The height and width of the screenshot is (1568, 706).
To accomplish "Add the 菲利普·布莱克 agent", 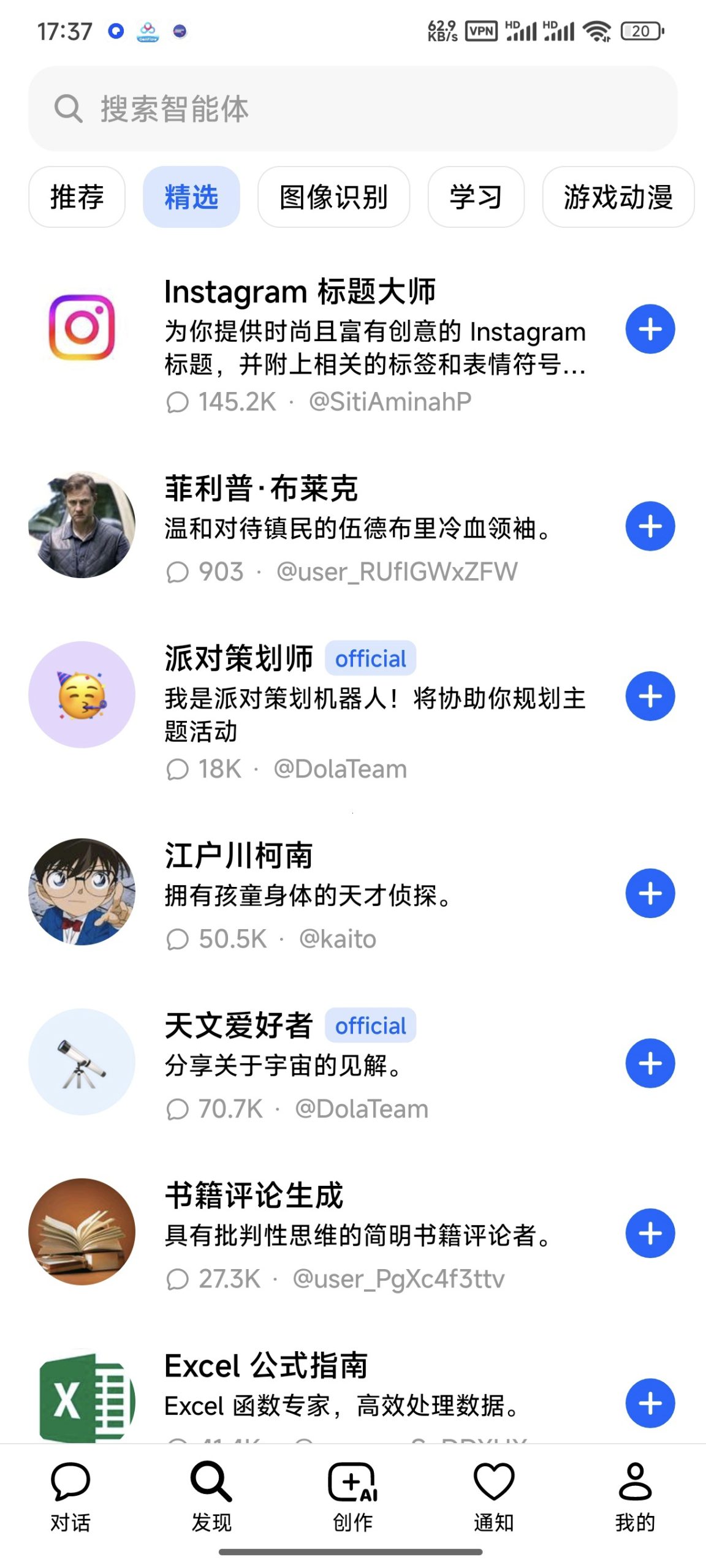I will tap(650, 526).
